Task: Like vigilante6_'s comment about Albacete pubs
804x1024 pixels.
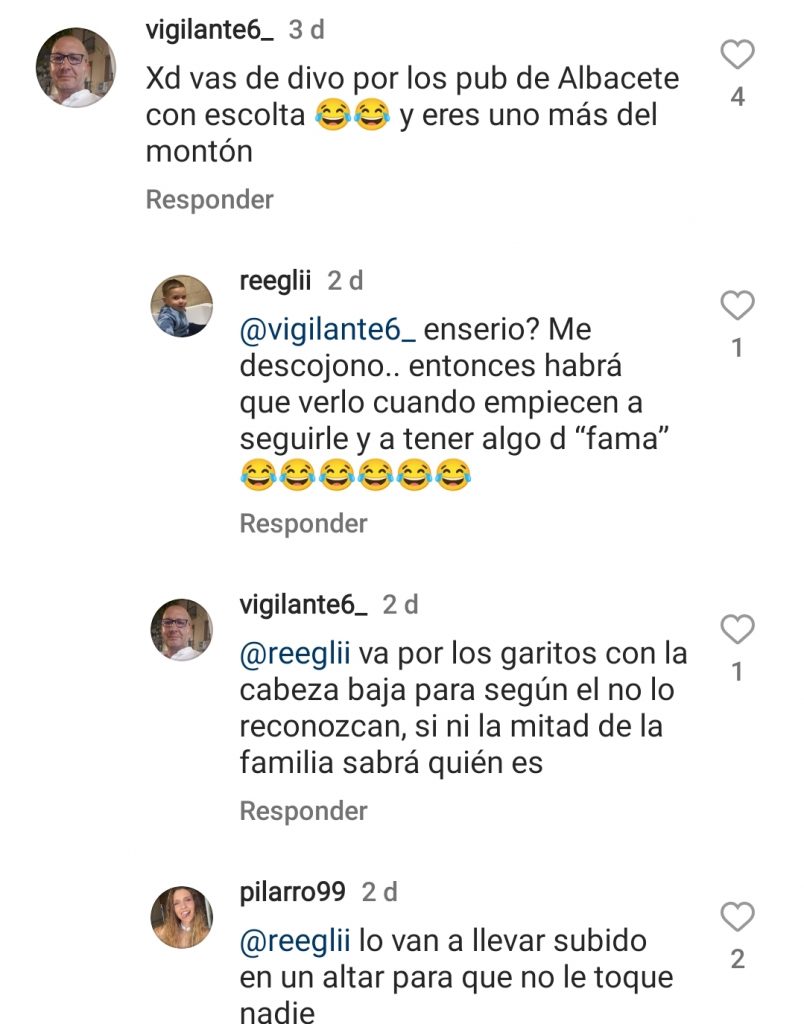Action: 737,55
